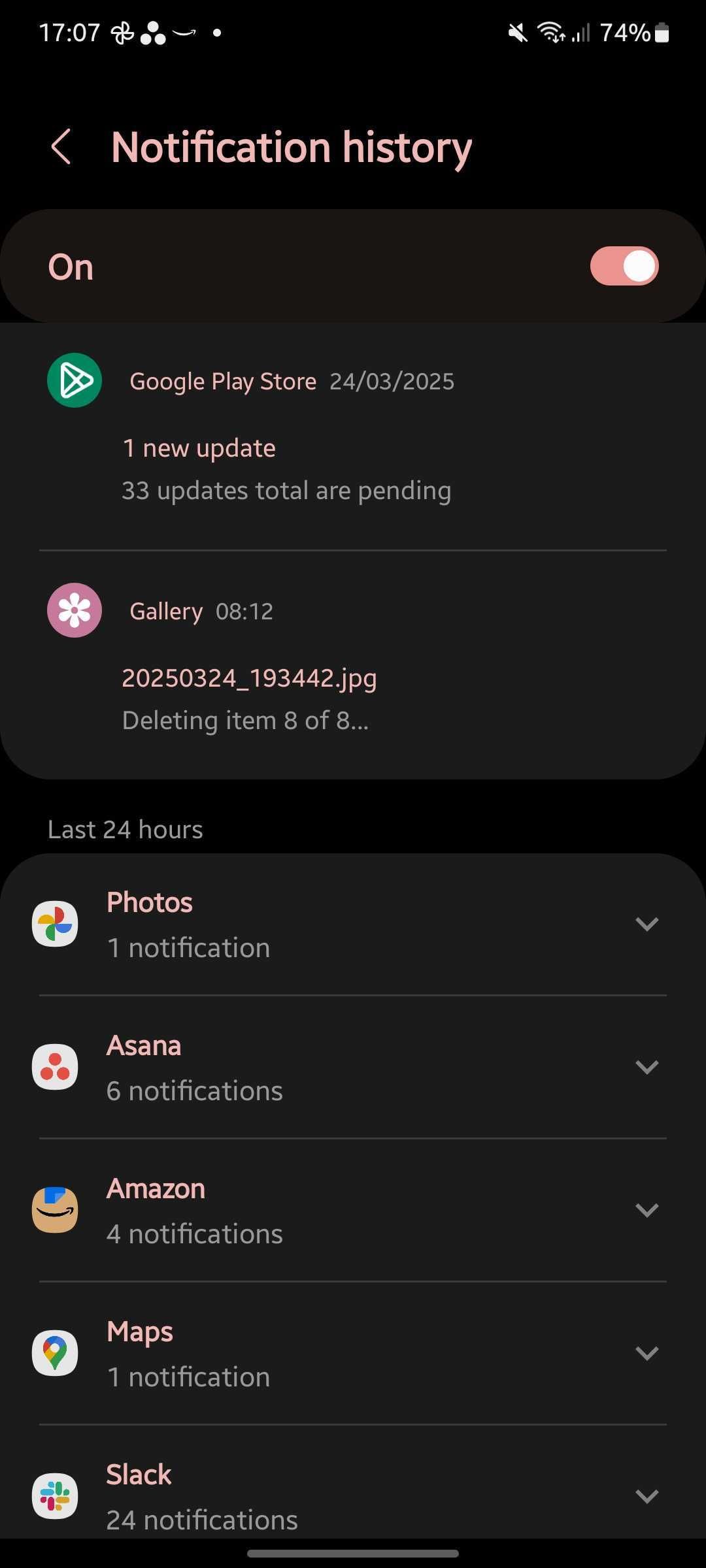Viewport: 706px width, 1568px height.
Task: Select the Slack app icon
Action: (54, 1496)
